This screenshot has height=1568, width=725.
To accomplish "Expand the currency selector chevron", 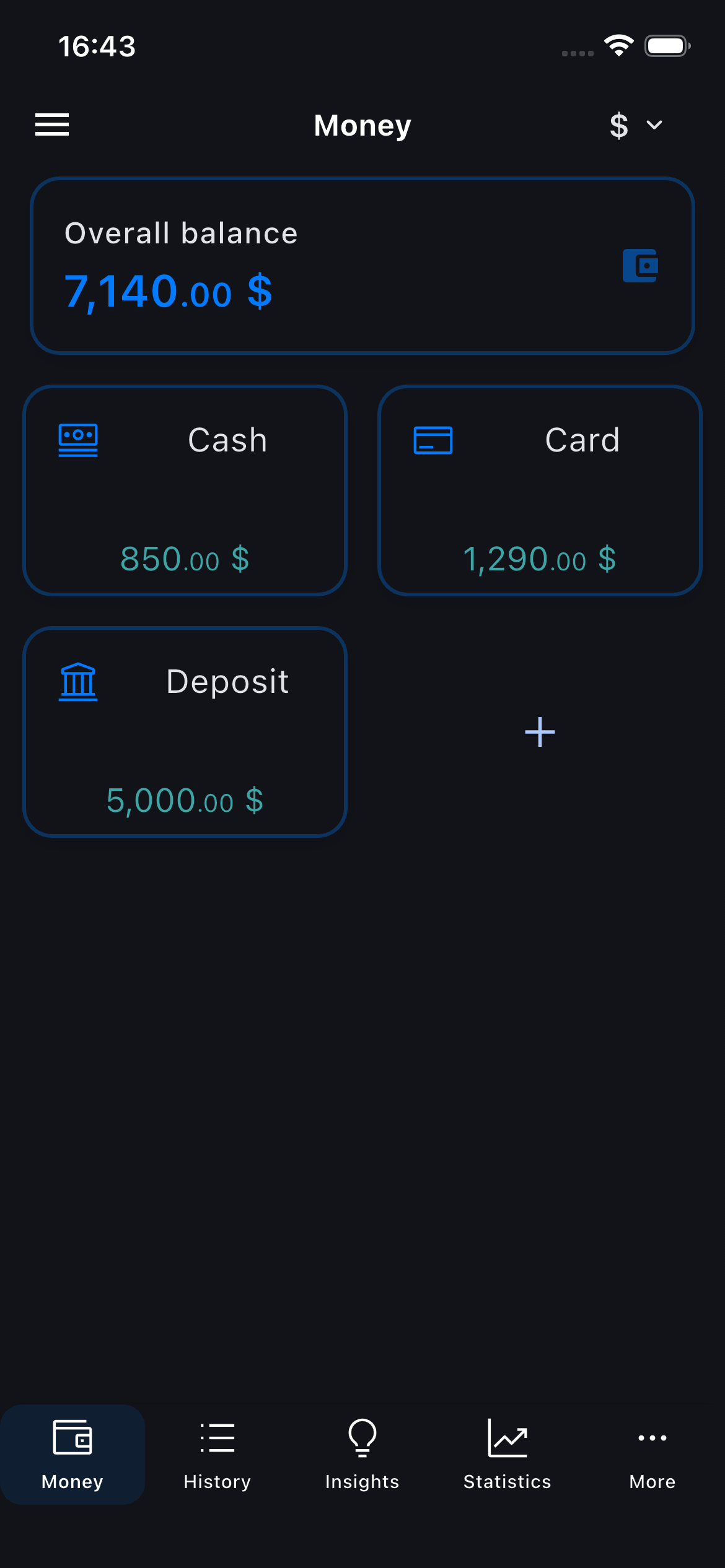I will point(654,124).
